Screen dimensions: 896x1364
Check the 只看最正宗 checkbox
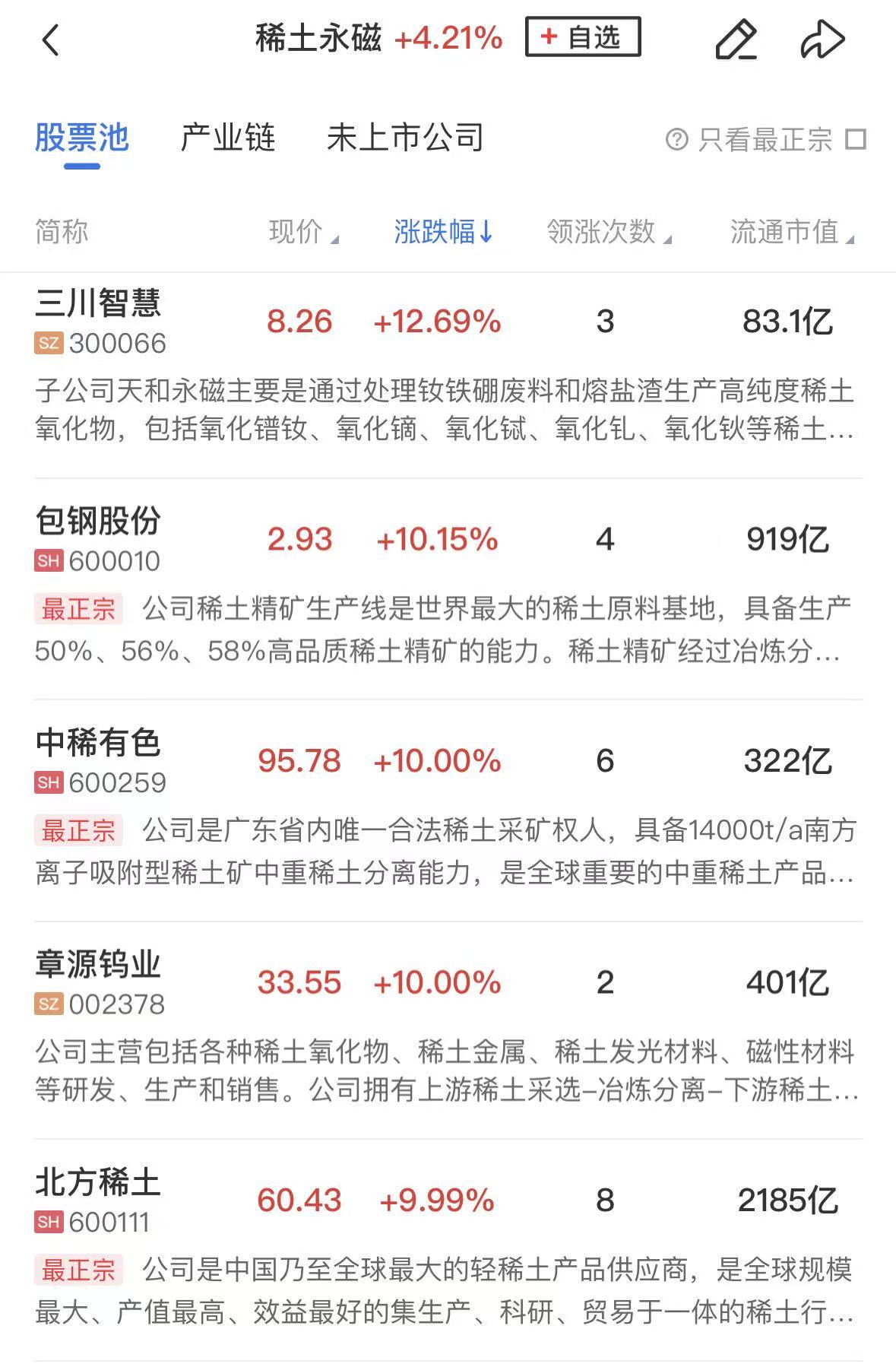(856, 140)
